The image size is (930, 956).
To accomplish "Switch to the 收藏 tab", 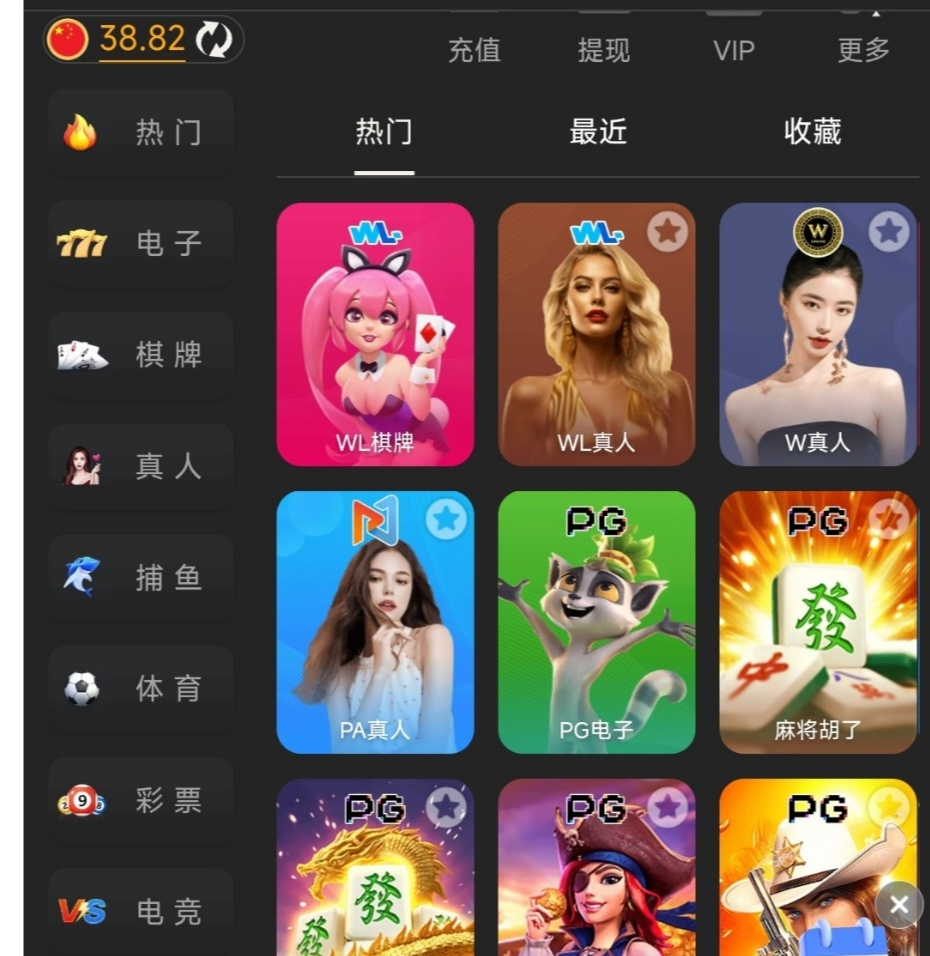I will (812, 132).
